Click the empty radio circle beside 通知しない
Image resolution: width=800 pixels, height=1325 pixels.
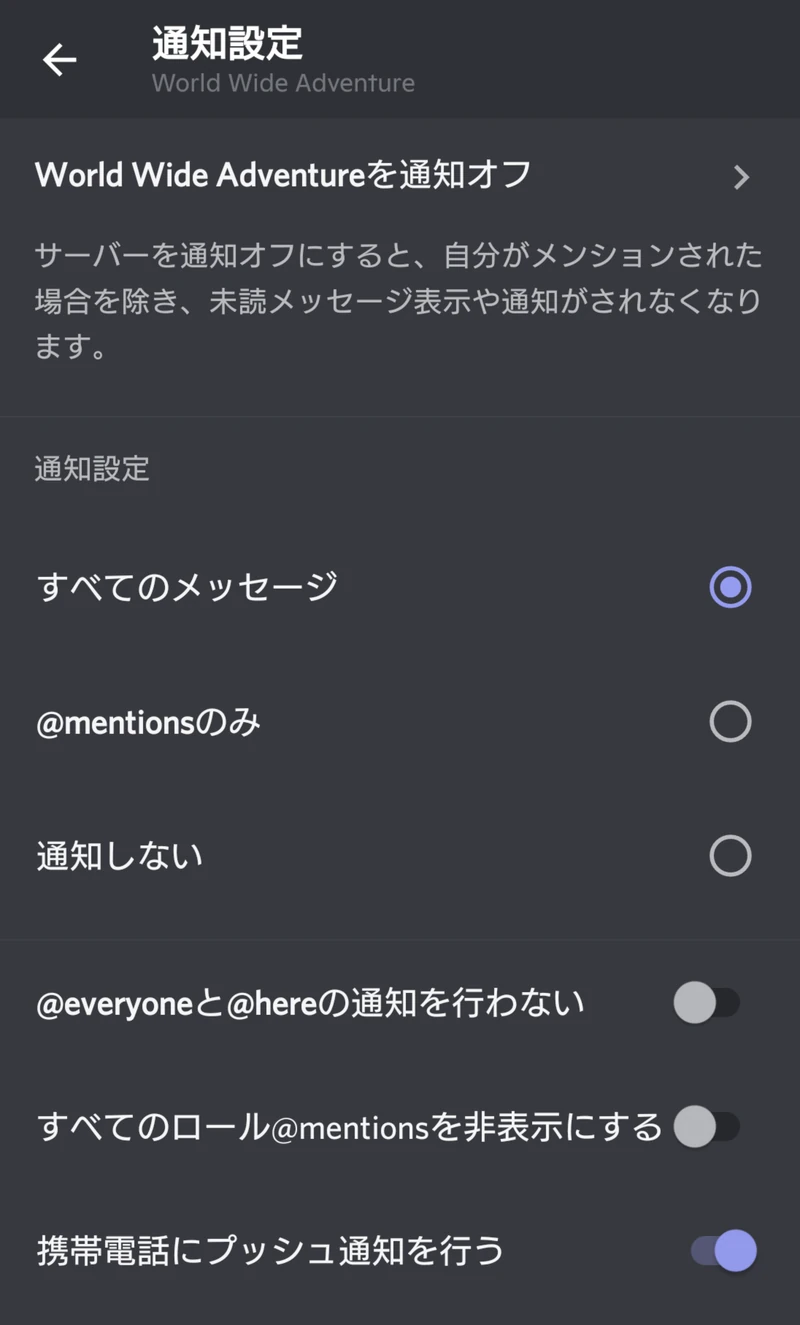[x=731, y=855]
